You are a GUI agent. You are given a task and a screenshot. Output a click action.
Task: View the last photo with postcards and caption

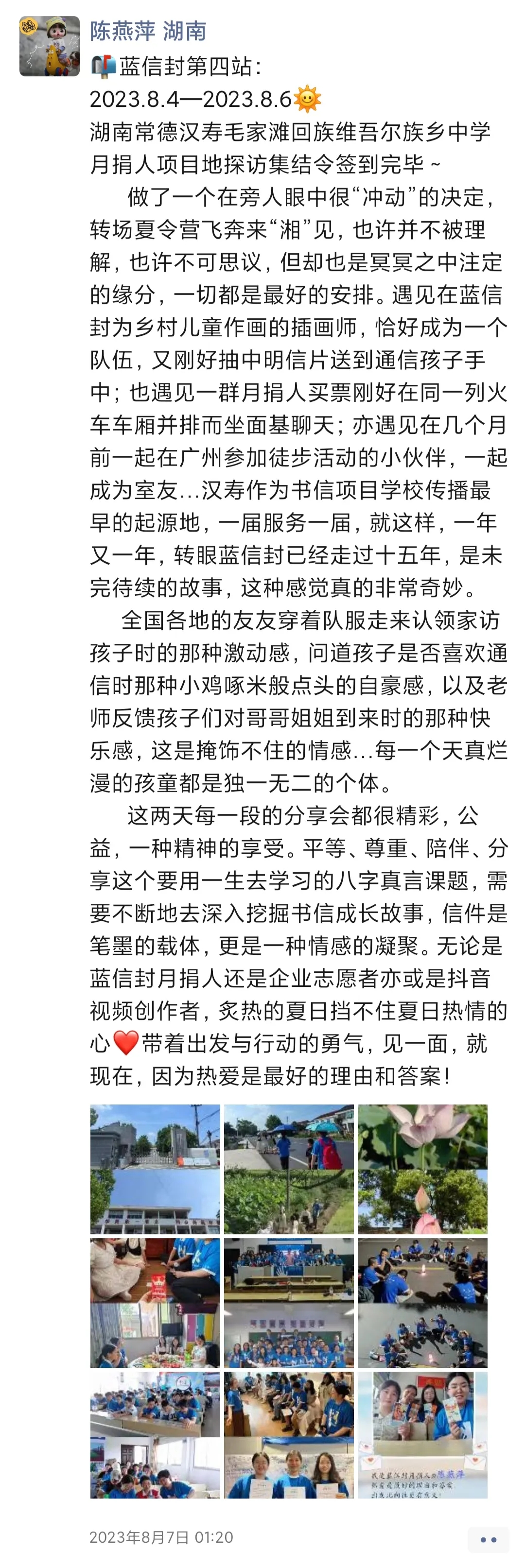(422, 1435)
